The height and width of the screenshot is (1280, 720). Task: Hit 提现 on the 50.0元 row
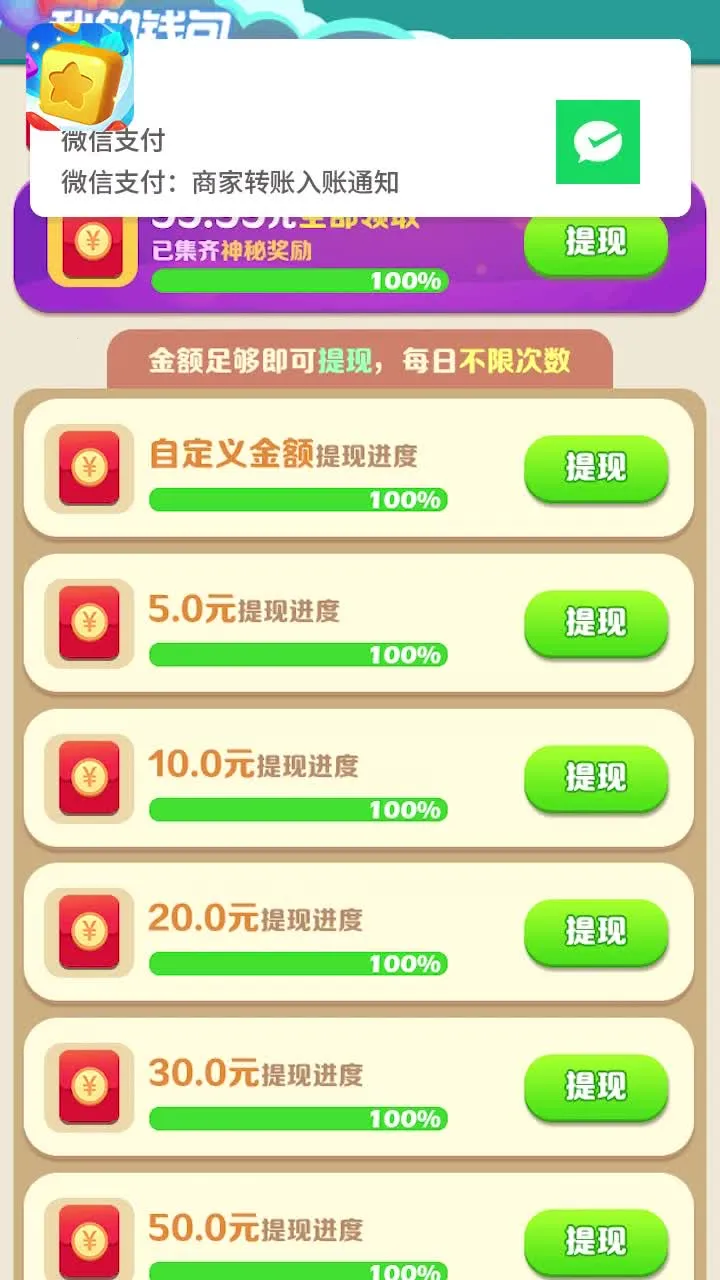(x=595, y=1240)
